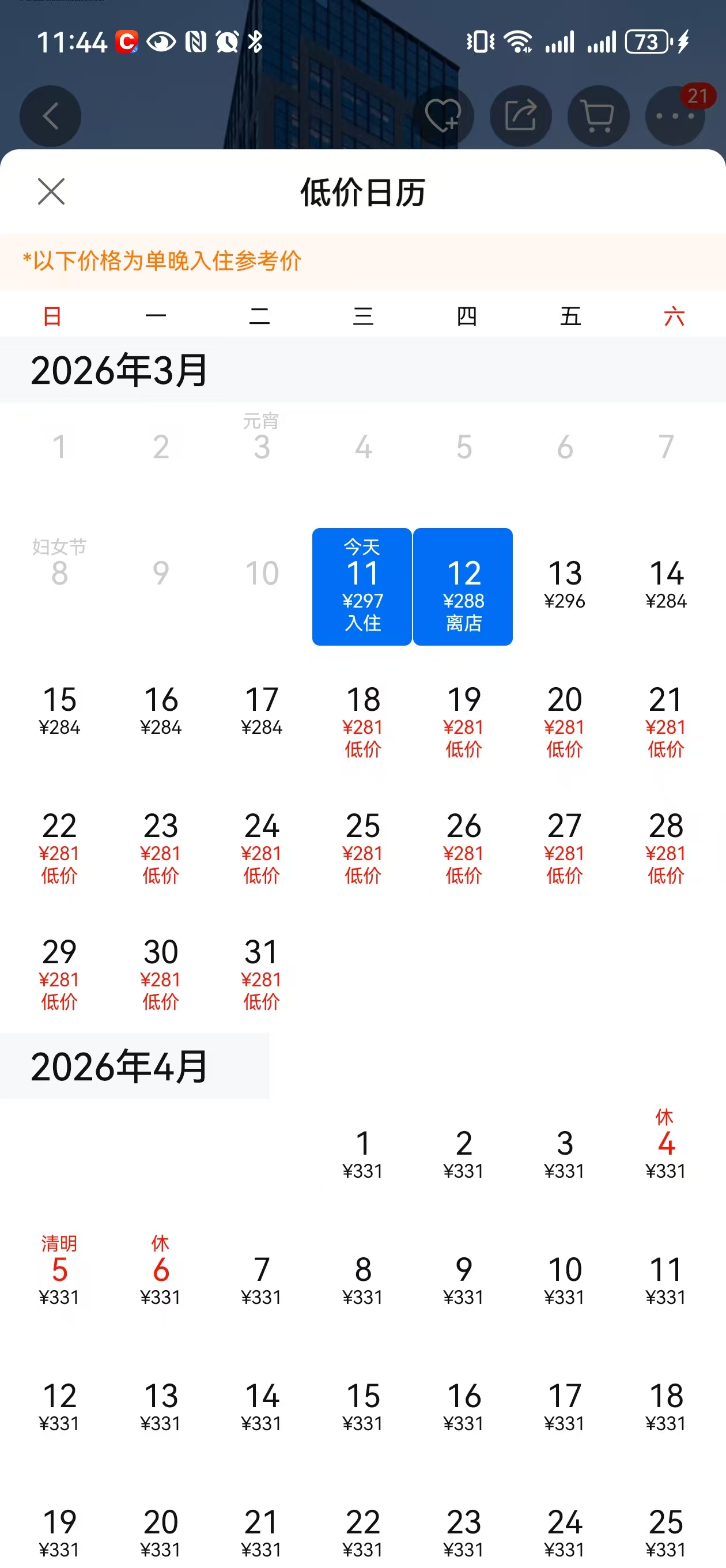
Task: Close the 低价日历 calendar sheet
Action: [51, 192]
